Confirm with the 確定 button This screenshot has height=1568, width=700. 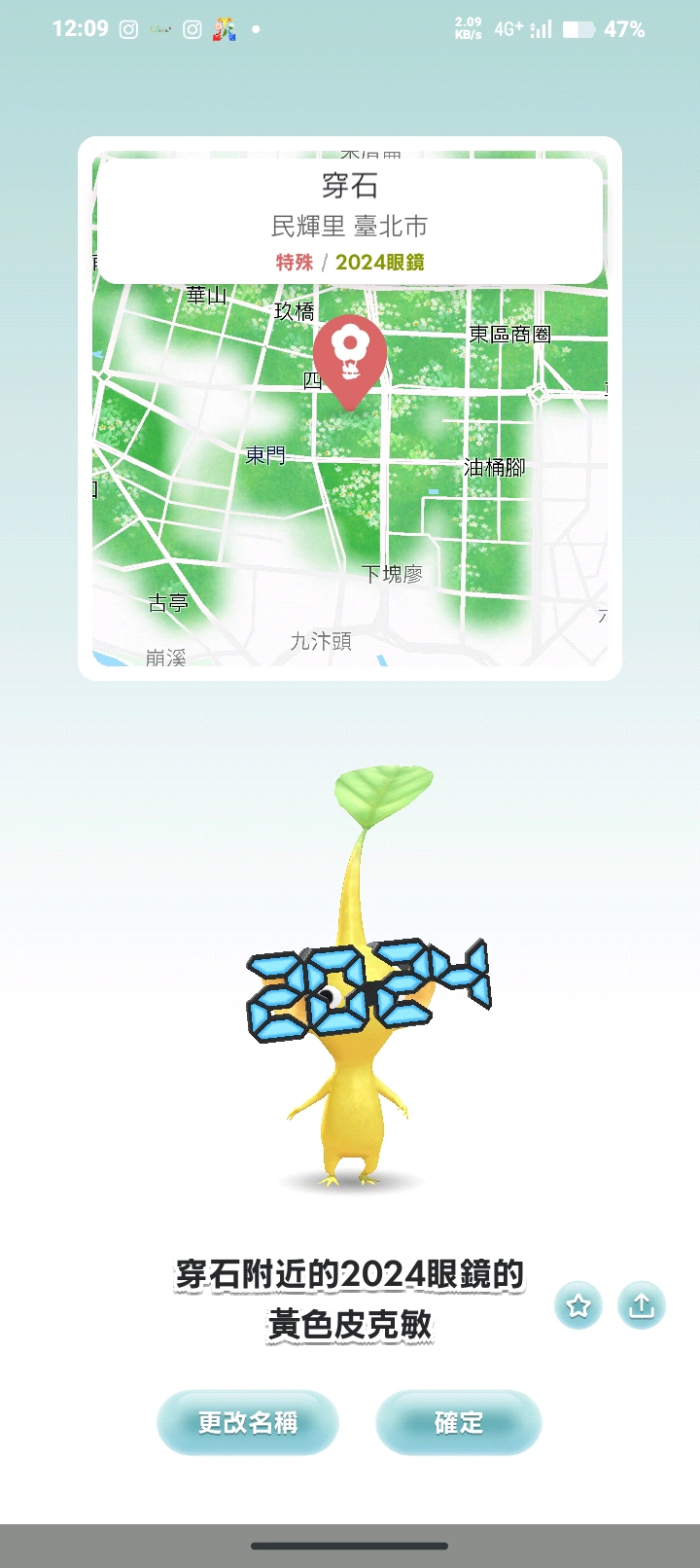[x=458, y=1422]
